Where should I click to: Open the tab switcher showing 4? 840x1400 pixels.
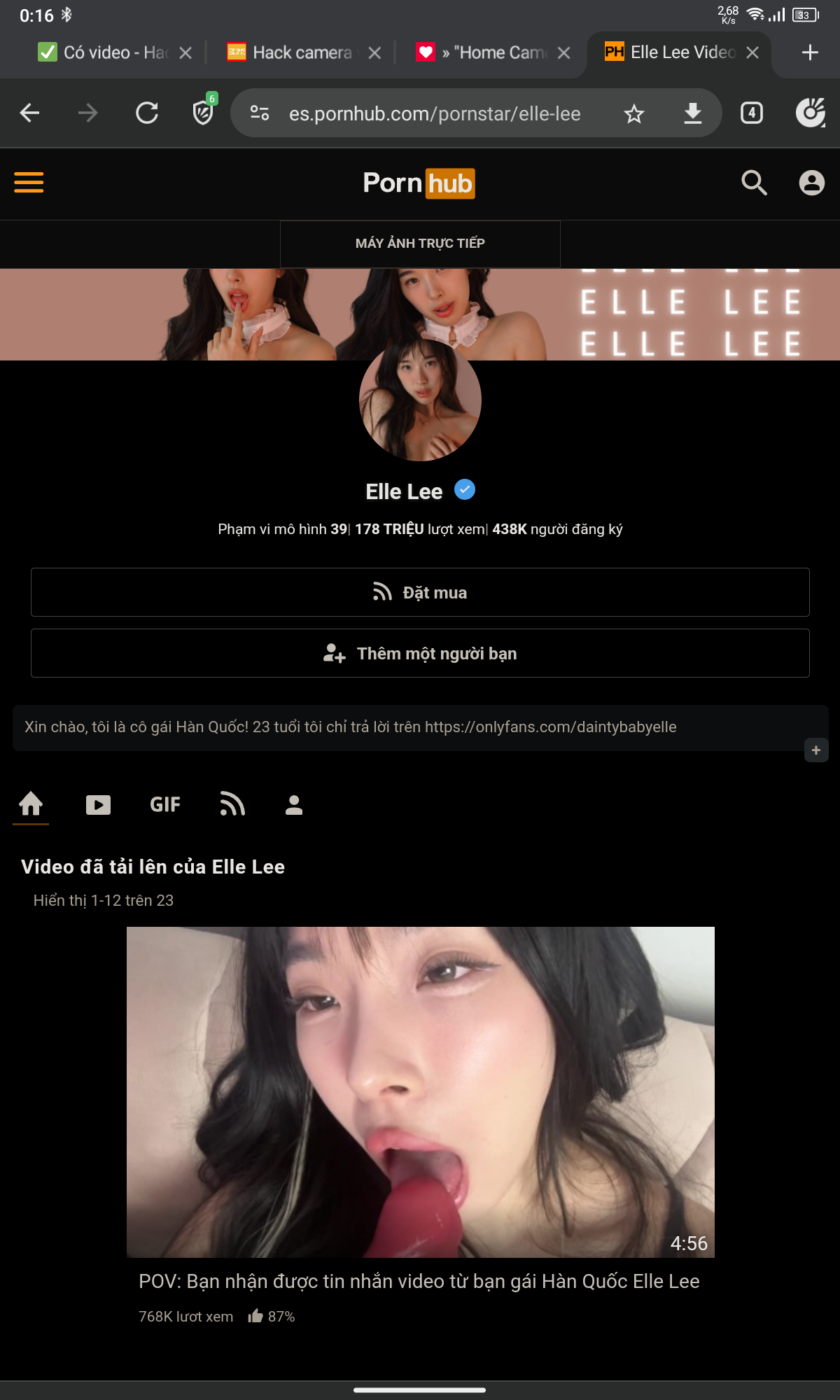[x=752, y=113]
